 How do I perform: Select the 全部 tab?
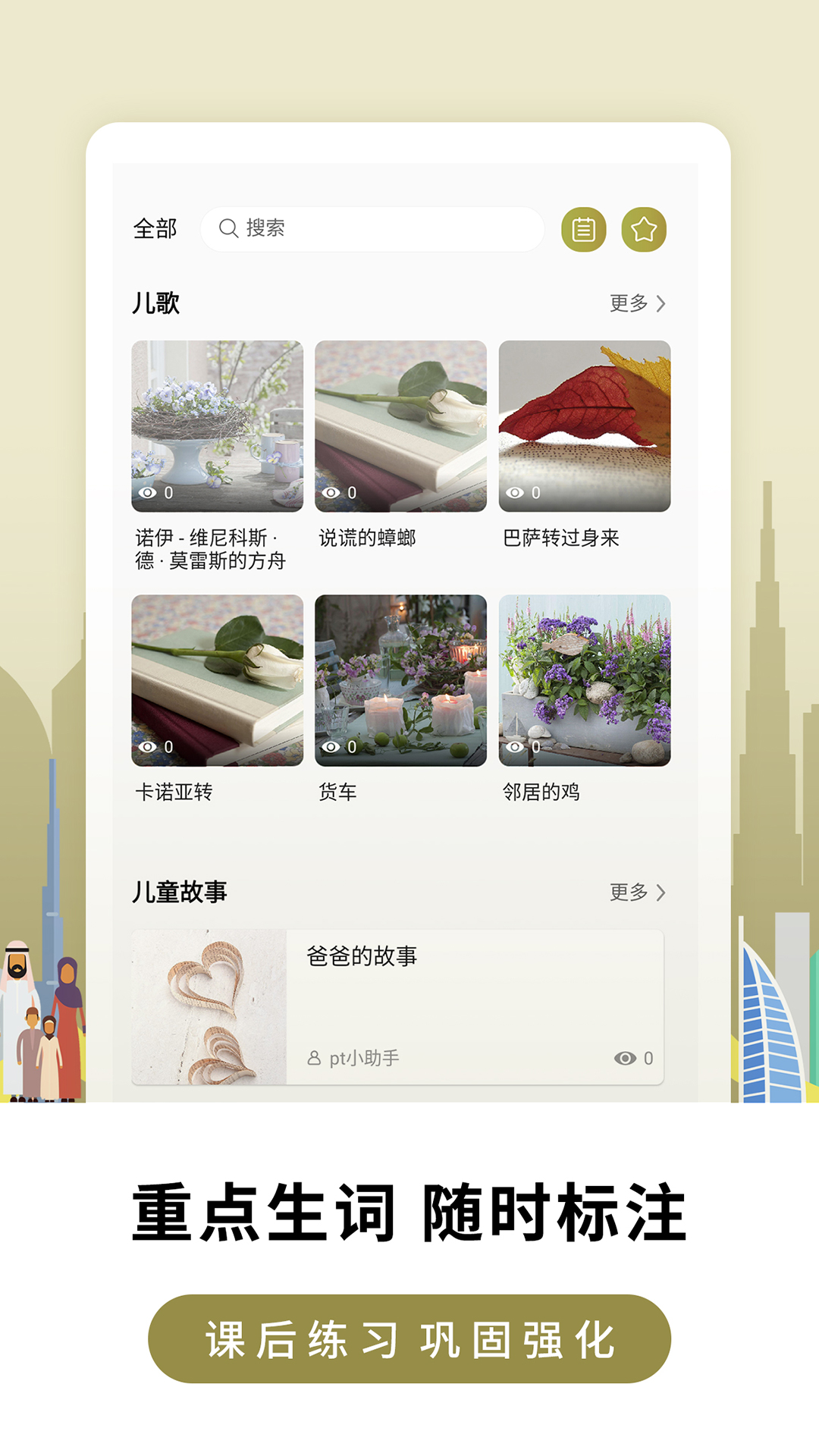(x=154, y=228)
